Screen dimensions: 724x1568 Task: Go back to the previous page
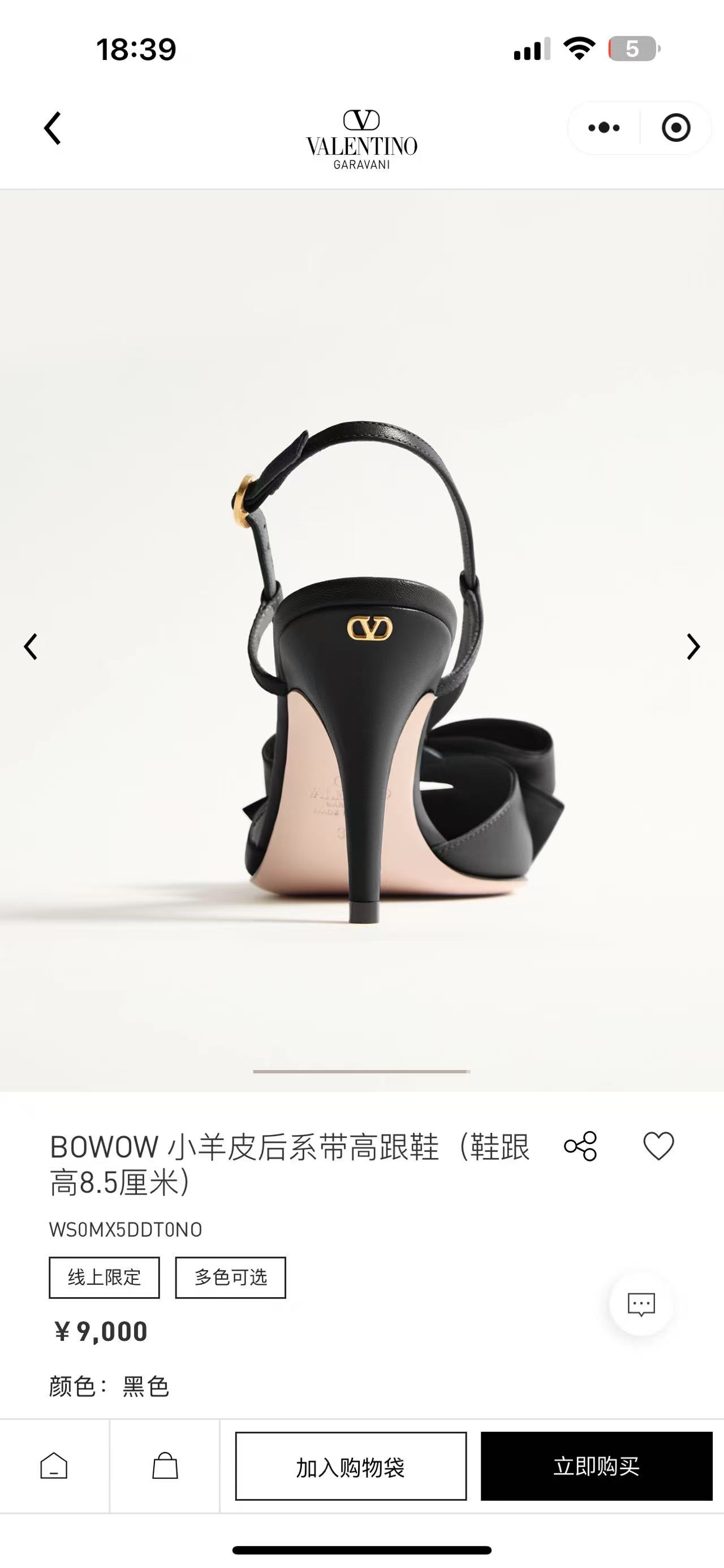tap(53, 128)
